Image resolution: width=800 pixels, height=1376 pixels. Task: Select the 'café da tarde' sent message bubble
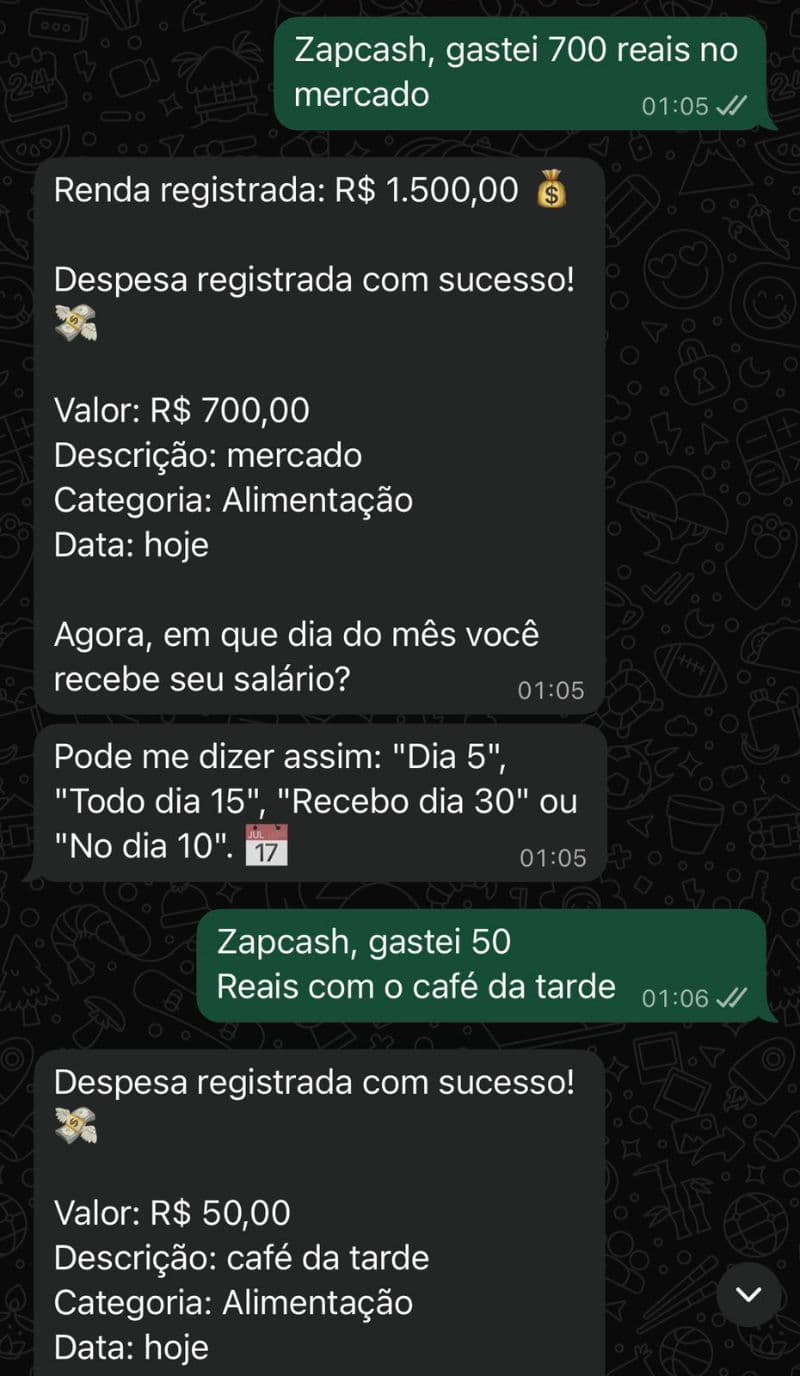point(490,963)
